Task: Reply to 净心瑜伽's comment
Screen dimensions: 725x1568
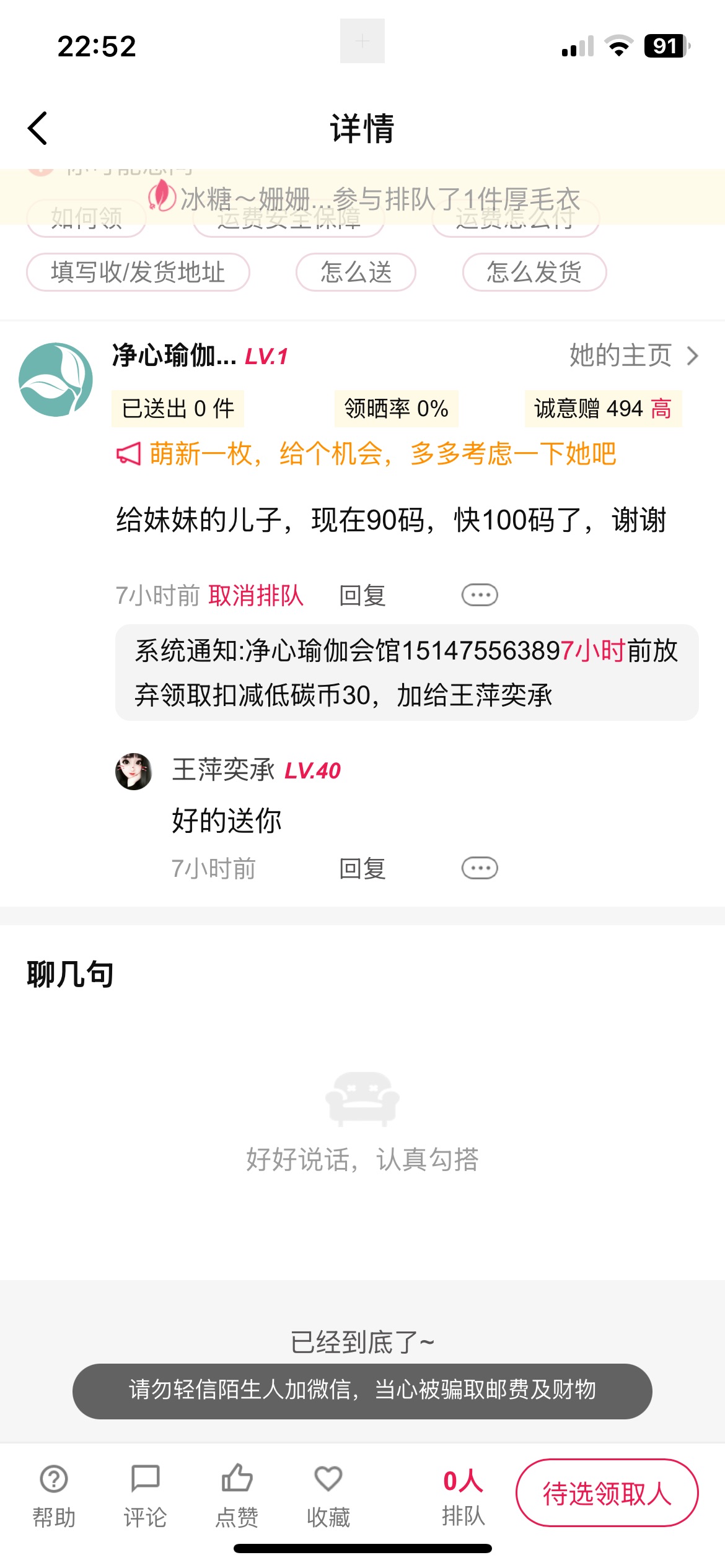Action: tap(362, 596)
